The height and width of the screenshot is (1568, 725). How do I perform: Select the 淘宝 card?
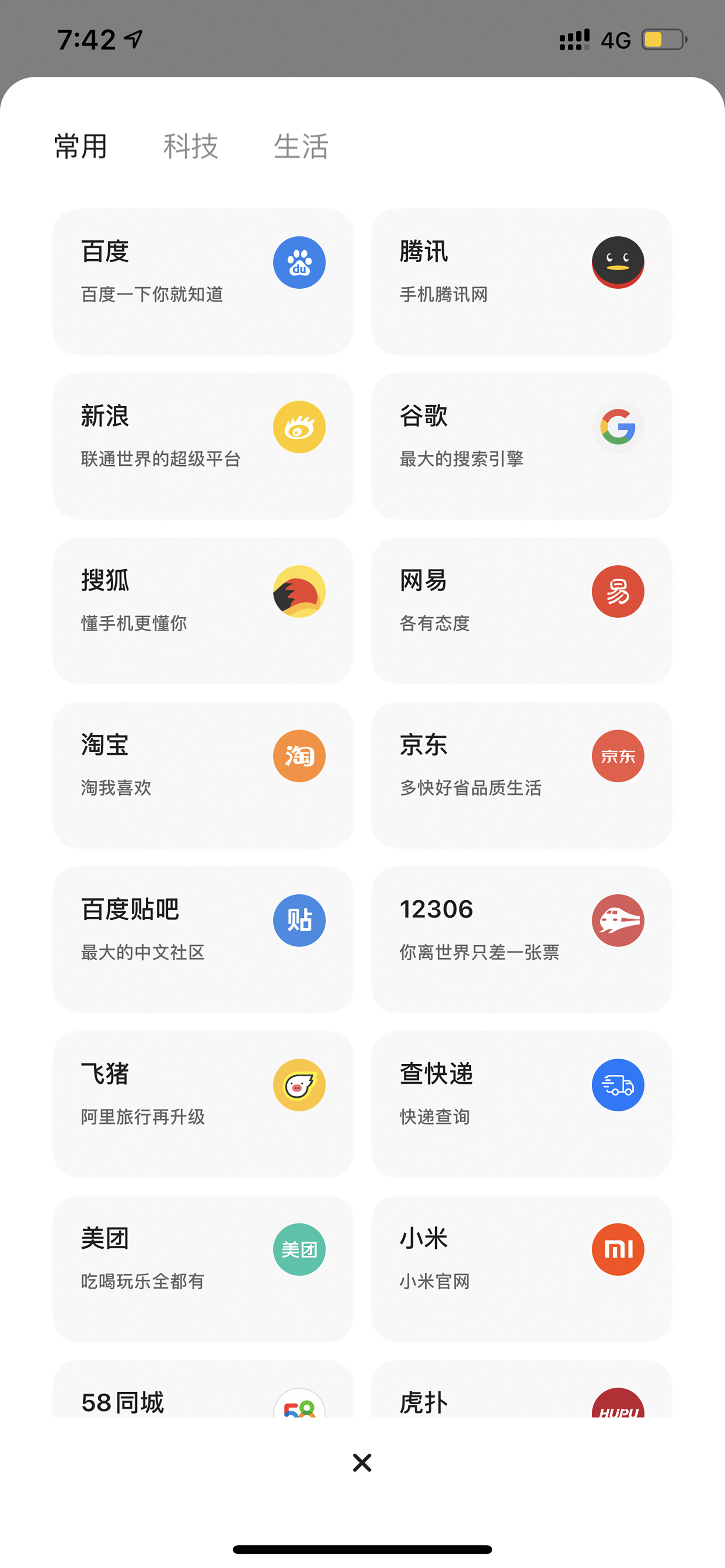203,775
